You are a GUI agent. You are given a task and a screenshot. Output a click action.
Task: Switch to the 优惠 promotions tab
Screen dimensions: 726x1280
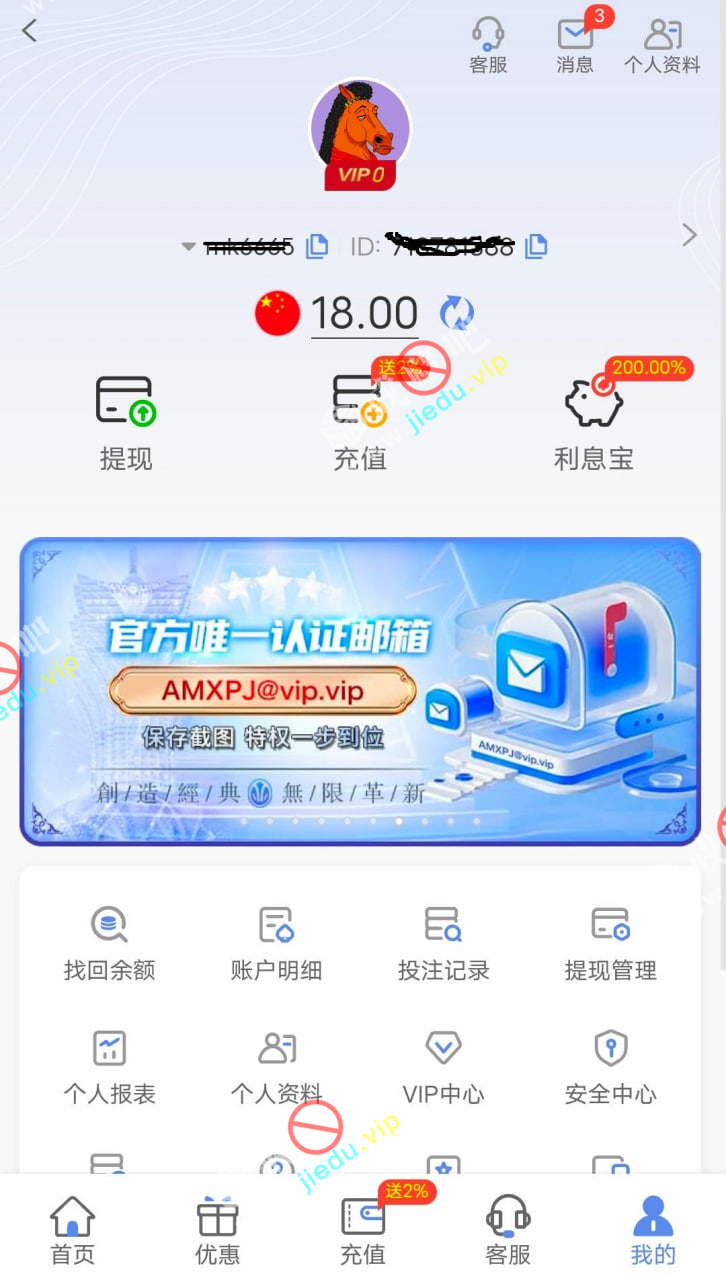[x=218, y=1230]
